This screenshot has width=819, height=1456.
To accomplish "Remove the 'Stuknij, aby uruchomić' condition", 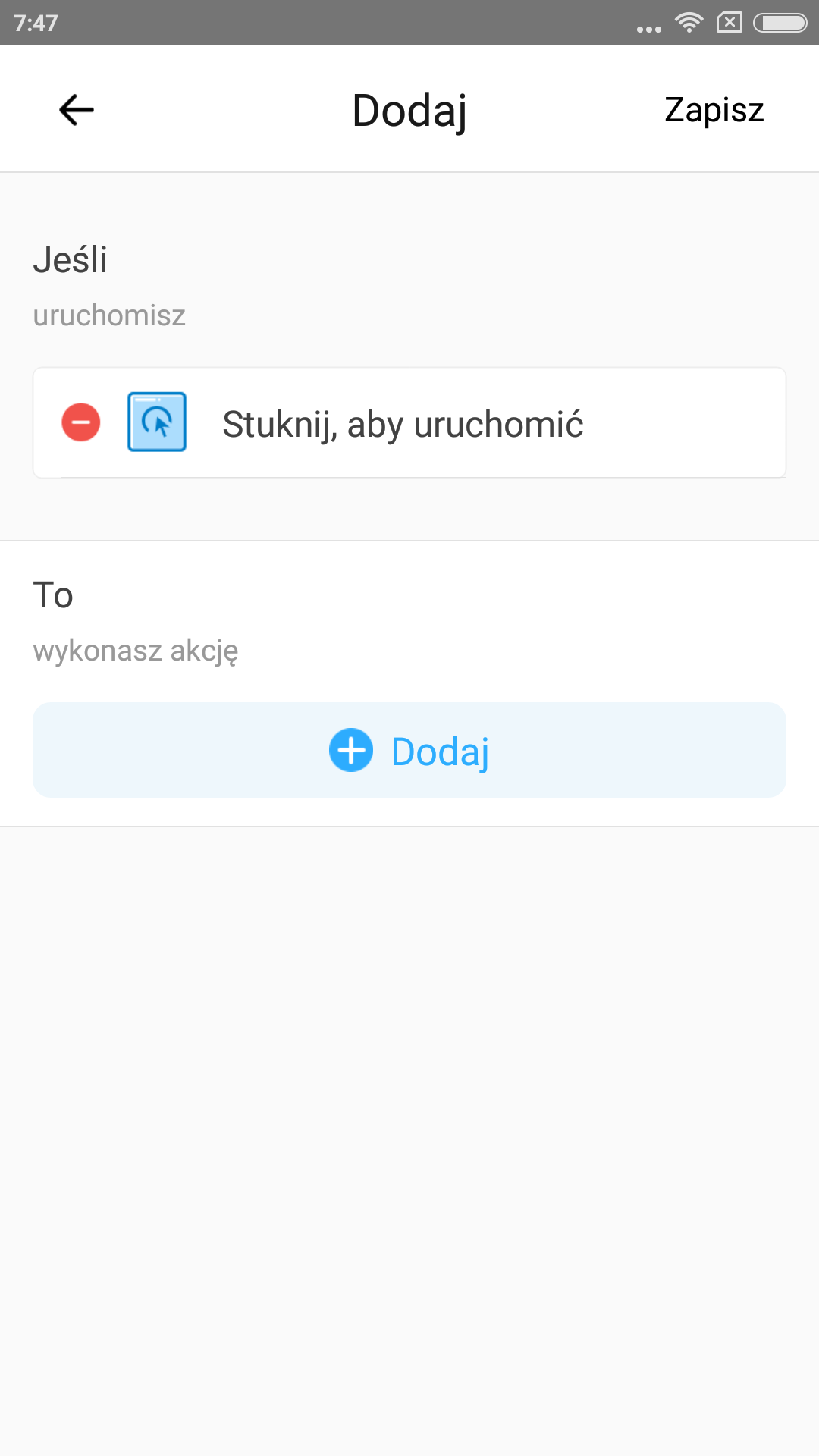I will pos(81,422).
